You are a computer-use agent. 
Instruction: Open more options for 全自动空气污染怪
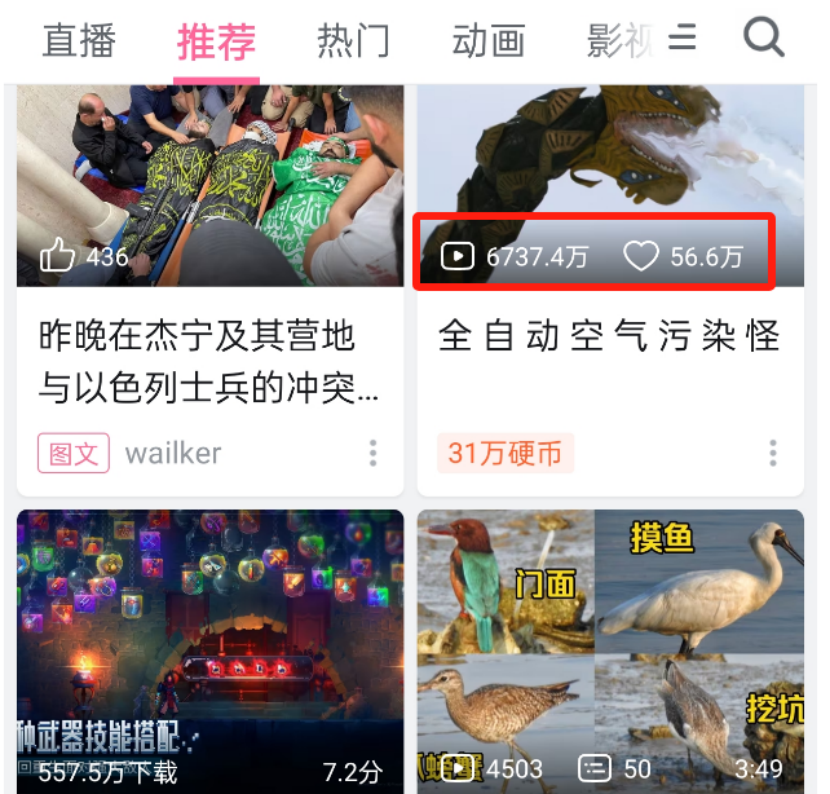pos(773,453)
